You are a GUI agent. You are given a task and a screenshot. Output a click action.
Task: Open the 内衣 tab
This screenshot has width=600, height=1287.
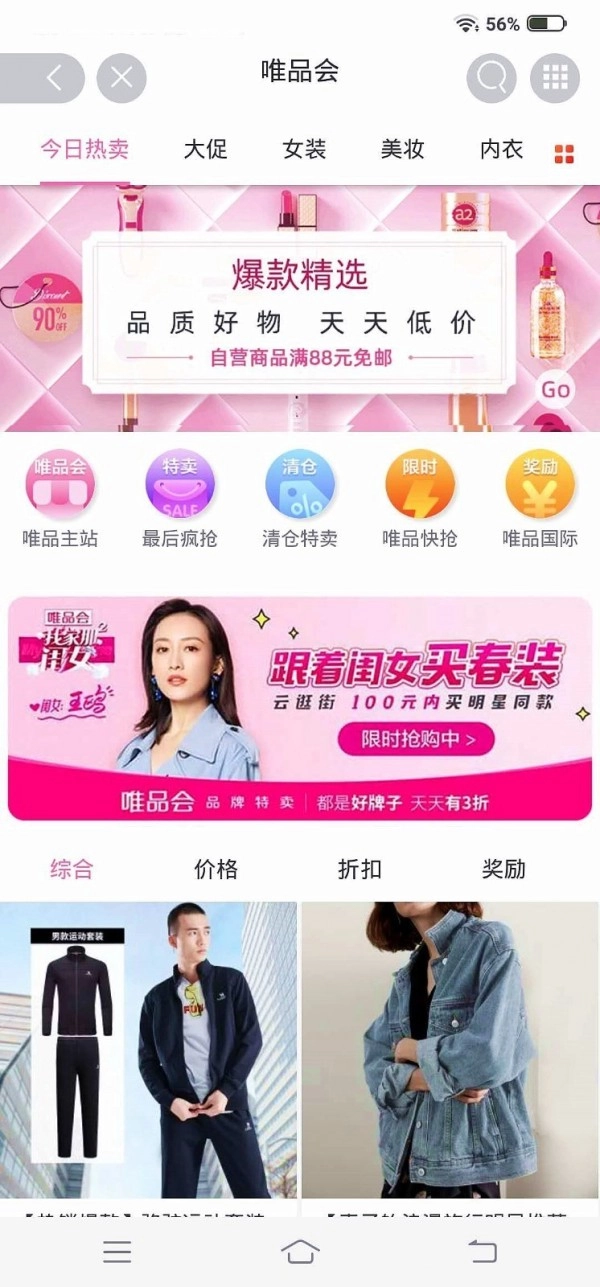(501, 150)
